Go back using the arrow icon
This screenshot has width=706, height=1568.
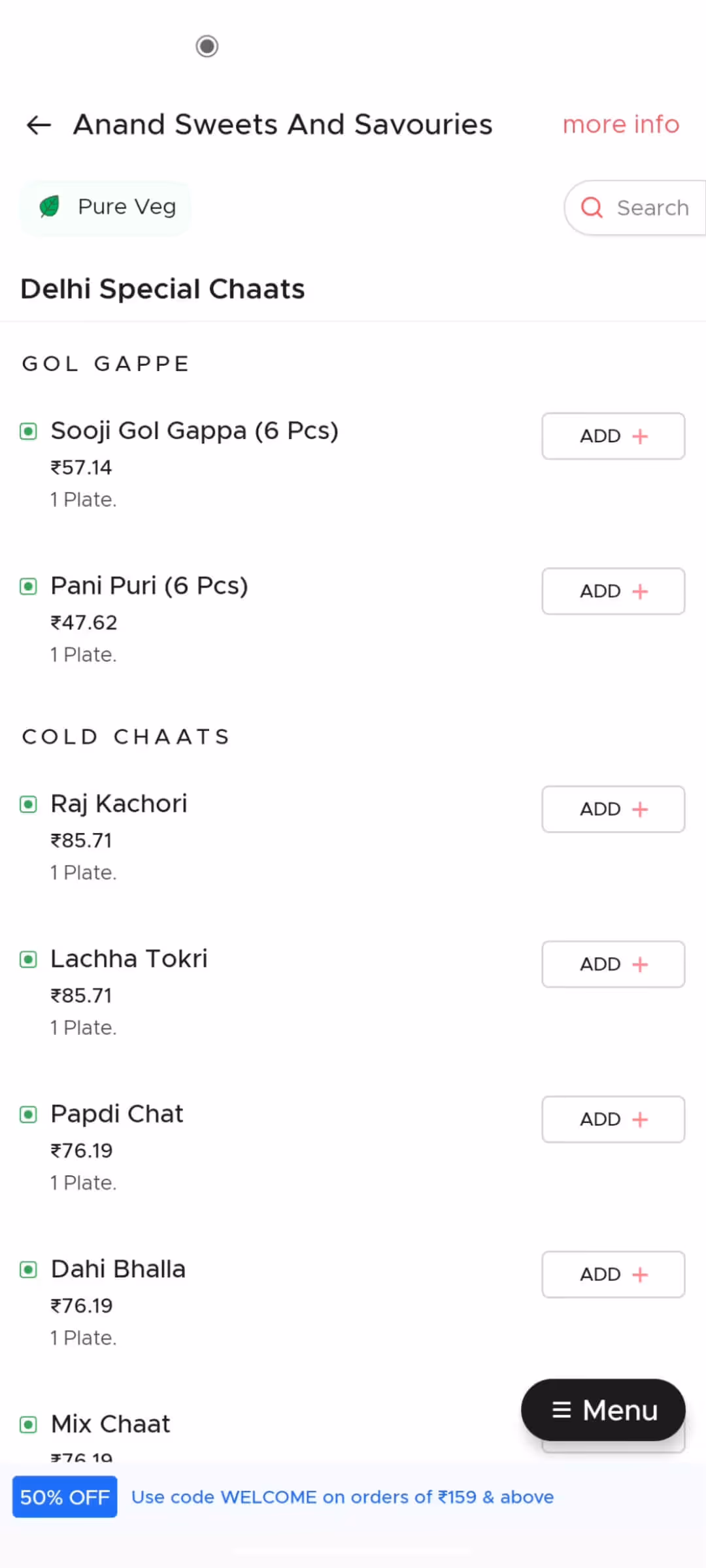point(39,125)
